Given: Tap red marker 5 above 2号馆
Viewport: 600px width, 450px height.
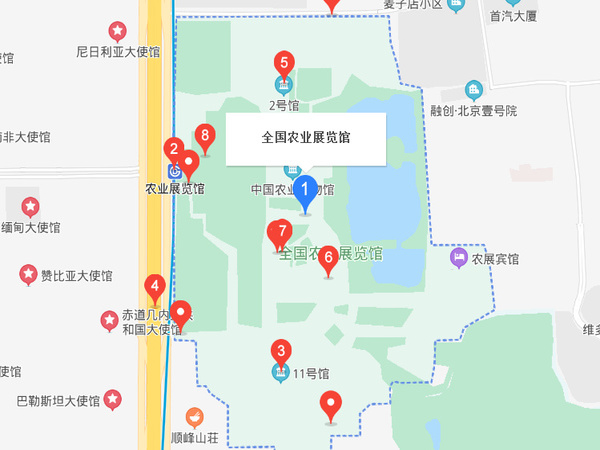Looking at the screenshot, I should pyautogui.click(x=284, y=64).
